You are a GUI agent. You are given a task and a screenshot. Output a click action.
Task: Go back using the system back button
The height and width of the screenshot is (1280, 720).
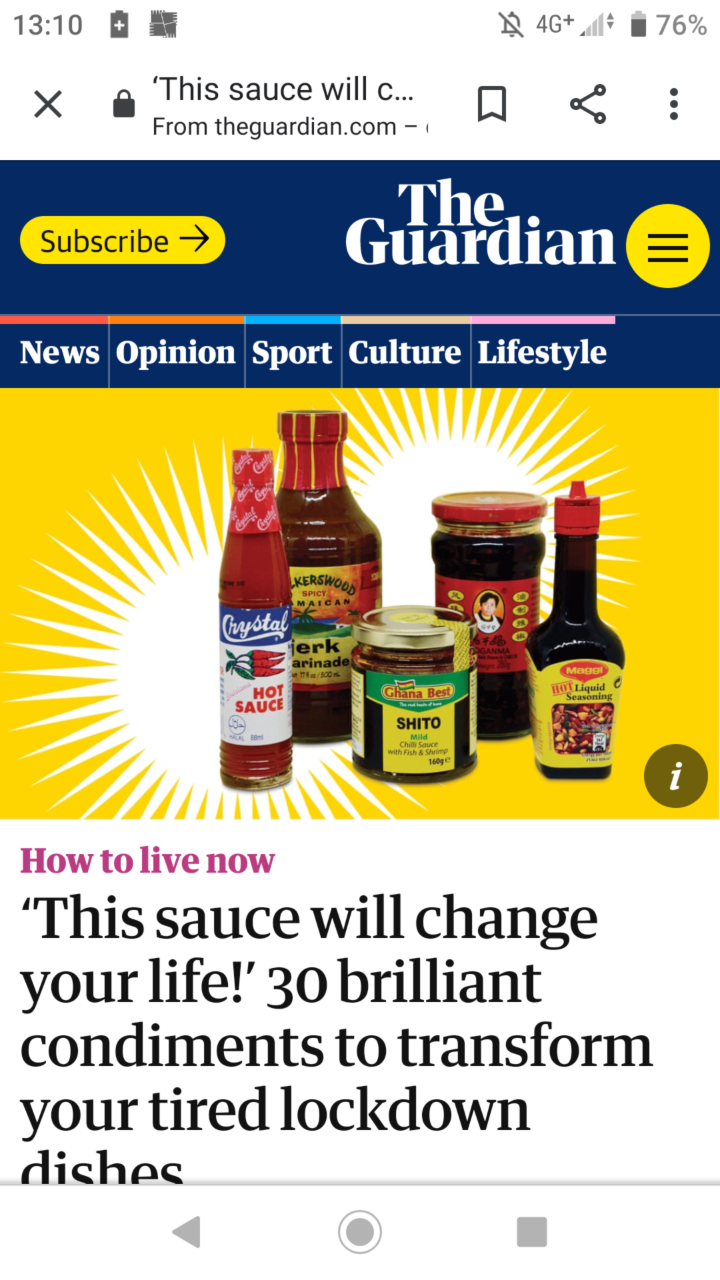(x=186, y=1232)
